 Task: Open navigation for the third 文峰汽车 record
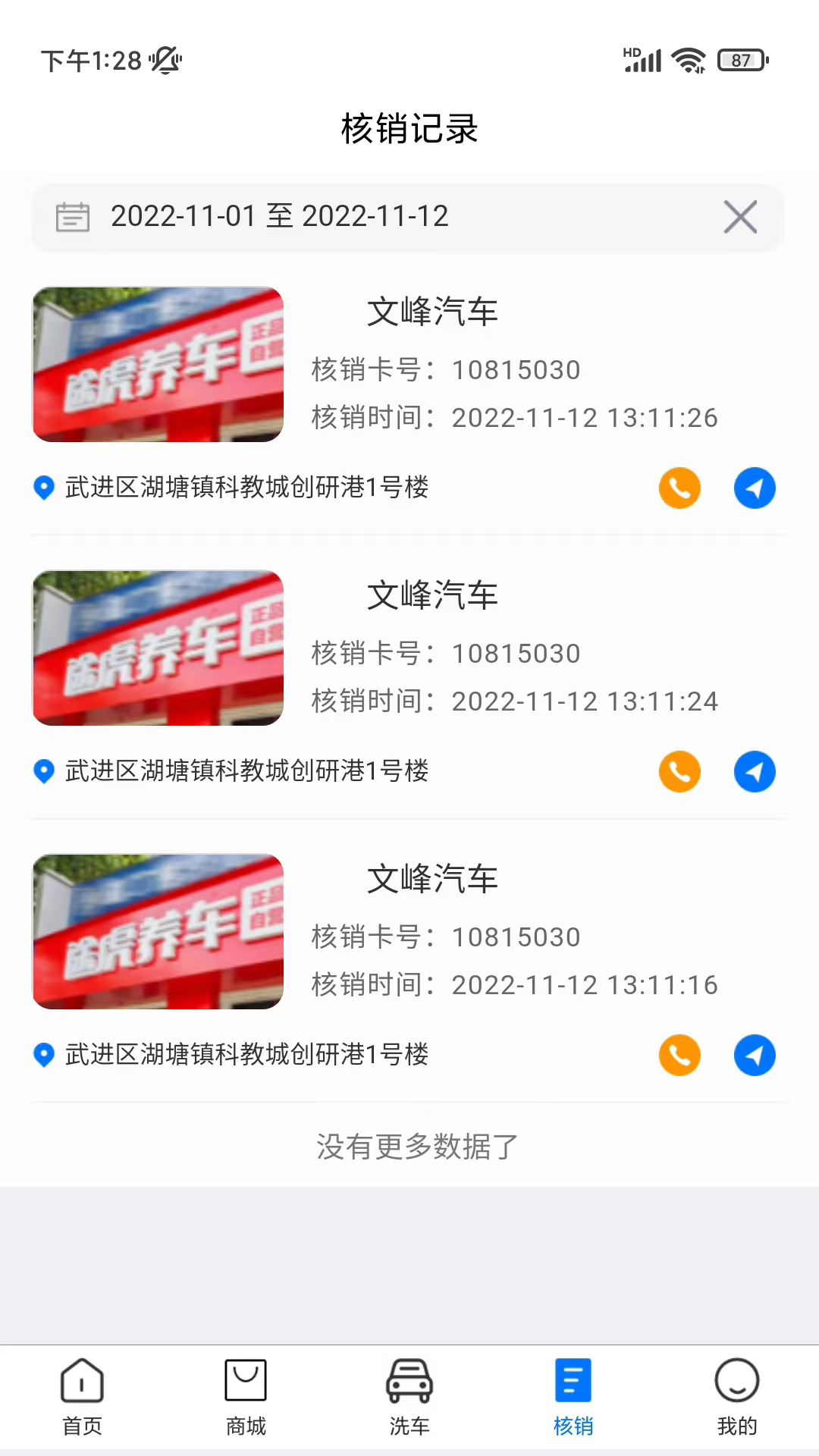coord(755,1055)
